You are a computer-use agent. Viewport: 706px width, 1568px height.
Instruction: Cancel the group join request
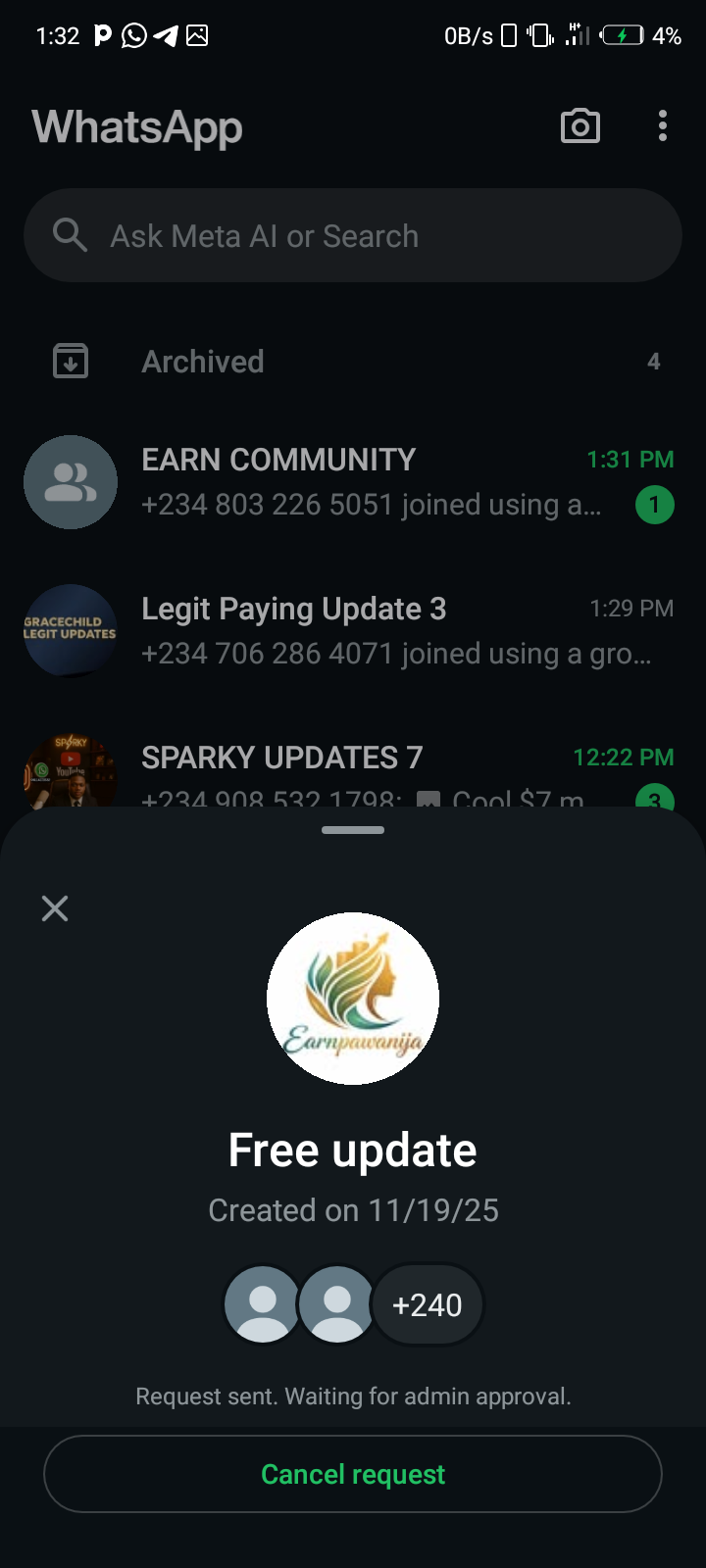point(353,1474)
